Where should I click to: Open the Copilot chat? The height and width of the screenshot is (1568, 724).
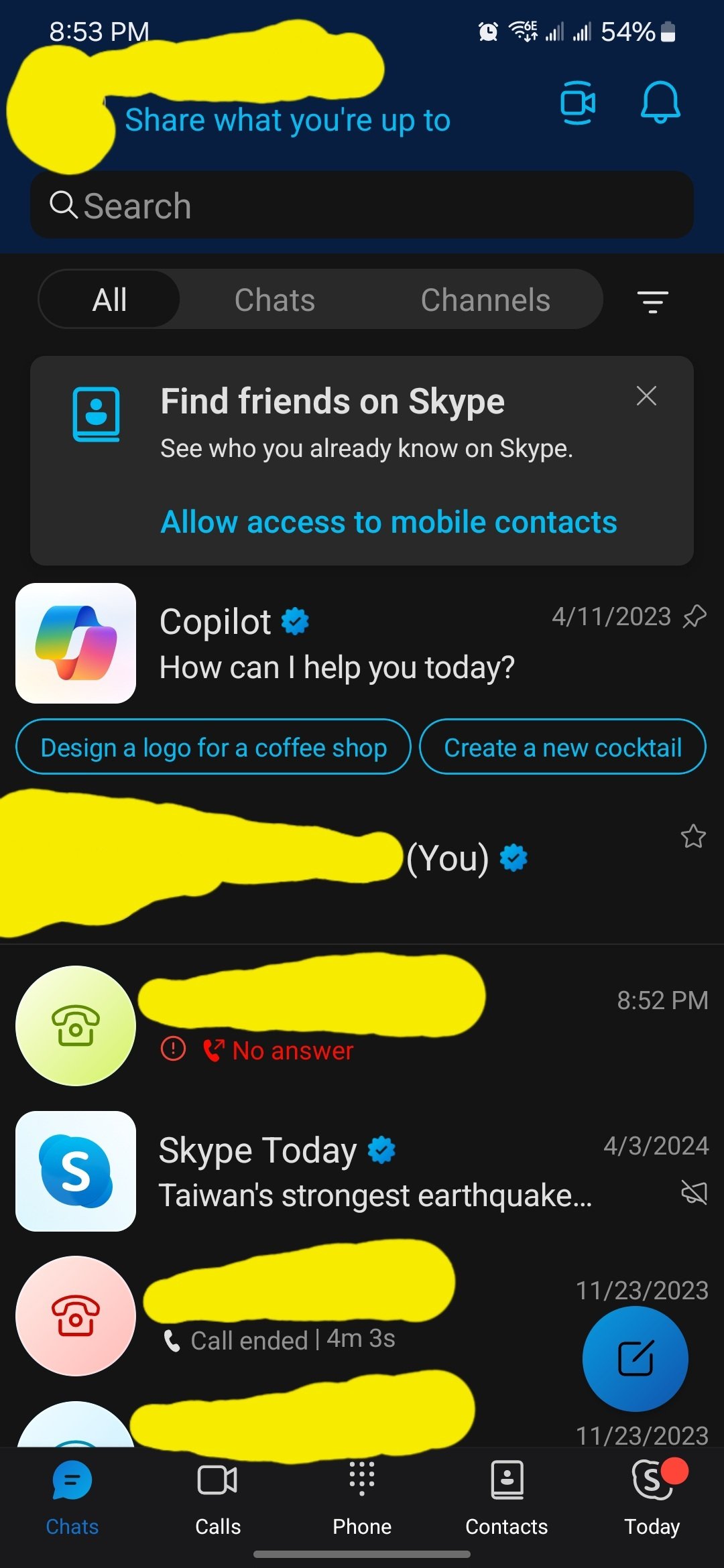pos(362,643)
